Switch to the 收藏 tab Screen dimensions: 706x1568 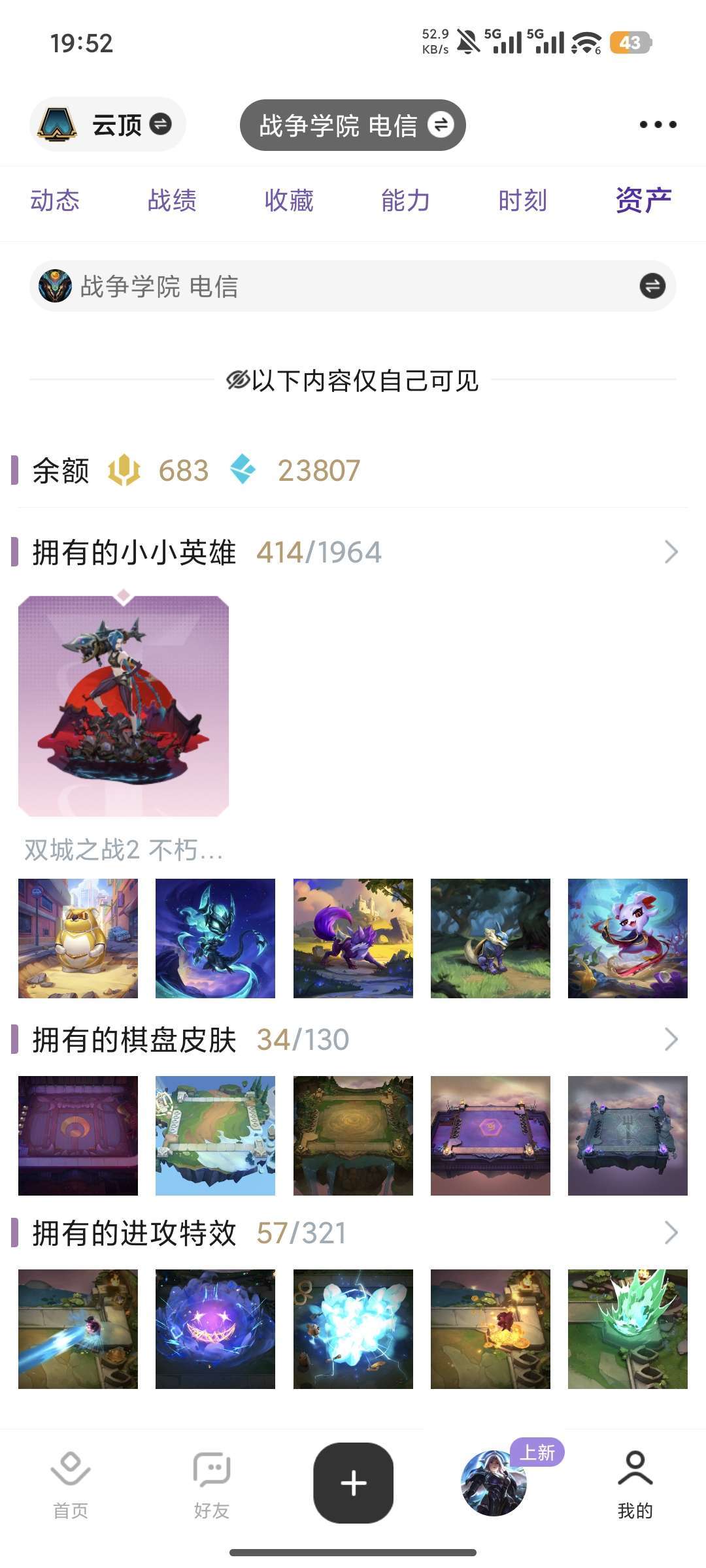[x=290, y=201]
